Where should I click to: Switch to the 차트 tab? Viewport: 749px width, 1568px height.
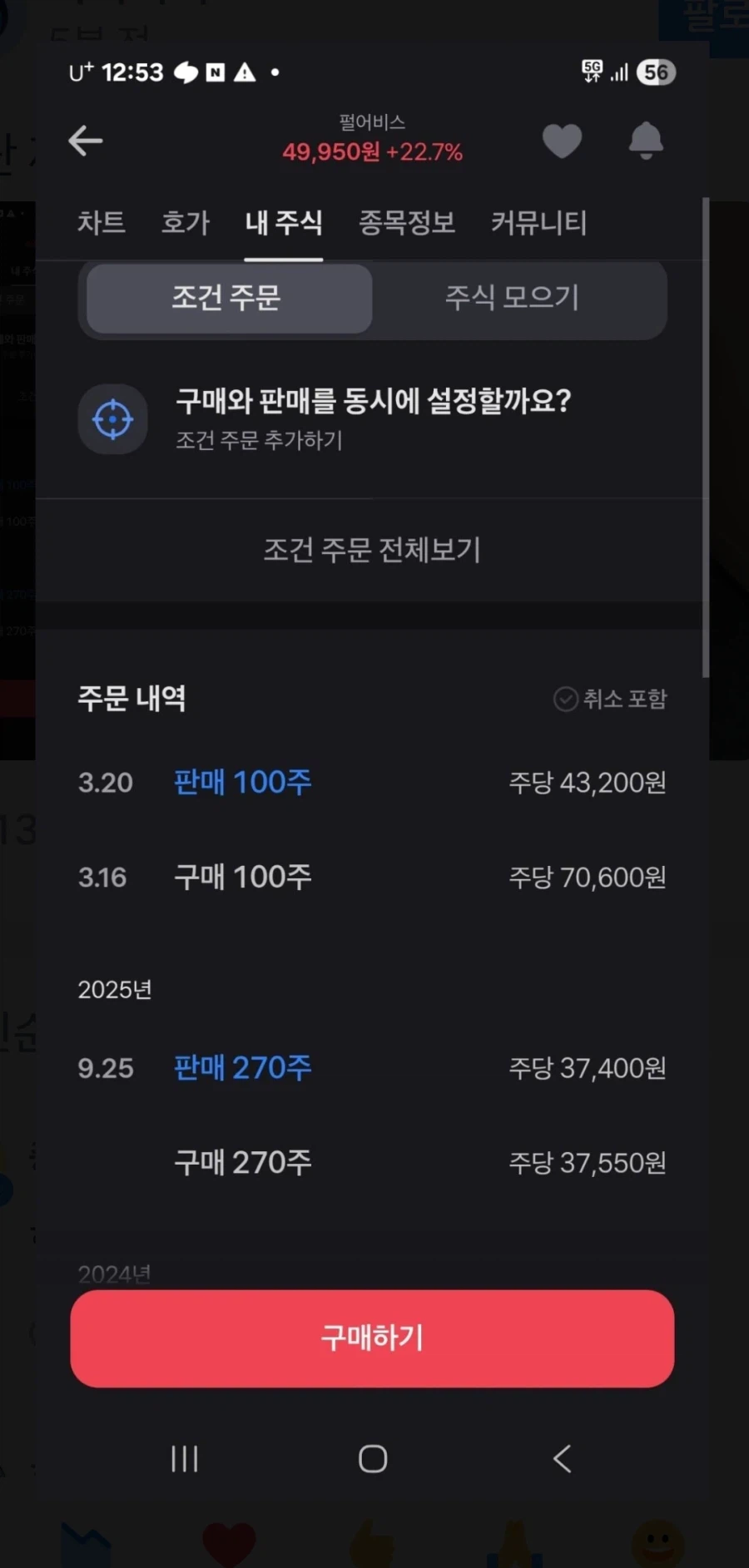click(x=101, y=223)
